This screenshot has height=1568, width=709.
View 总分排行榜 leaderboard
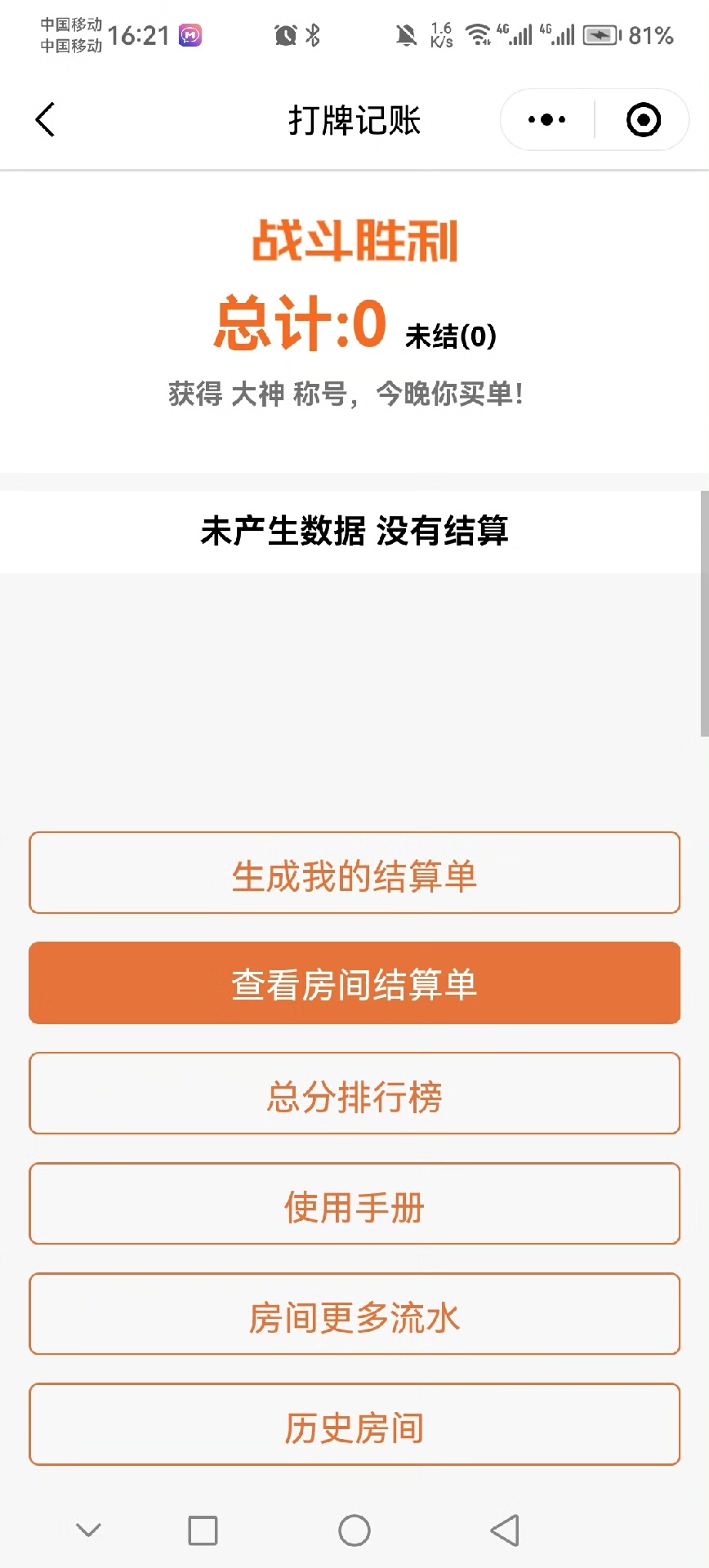[x=354, y=1094]
